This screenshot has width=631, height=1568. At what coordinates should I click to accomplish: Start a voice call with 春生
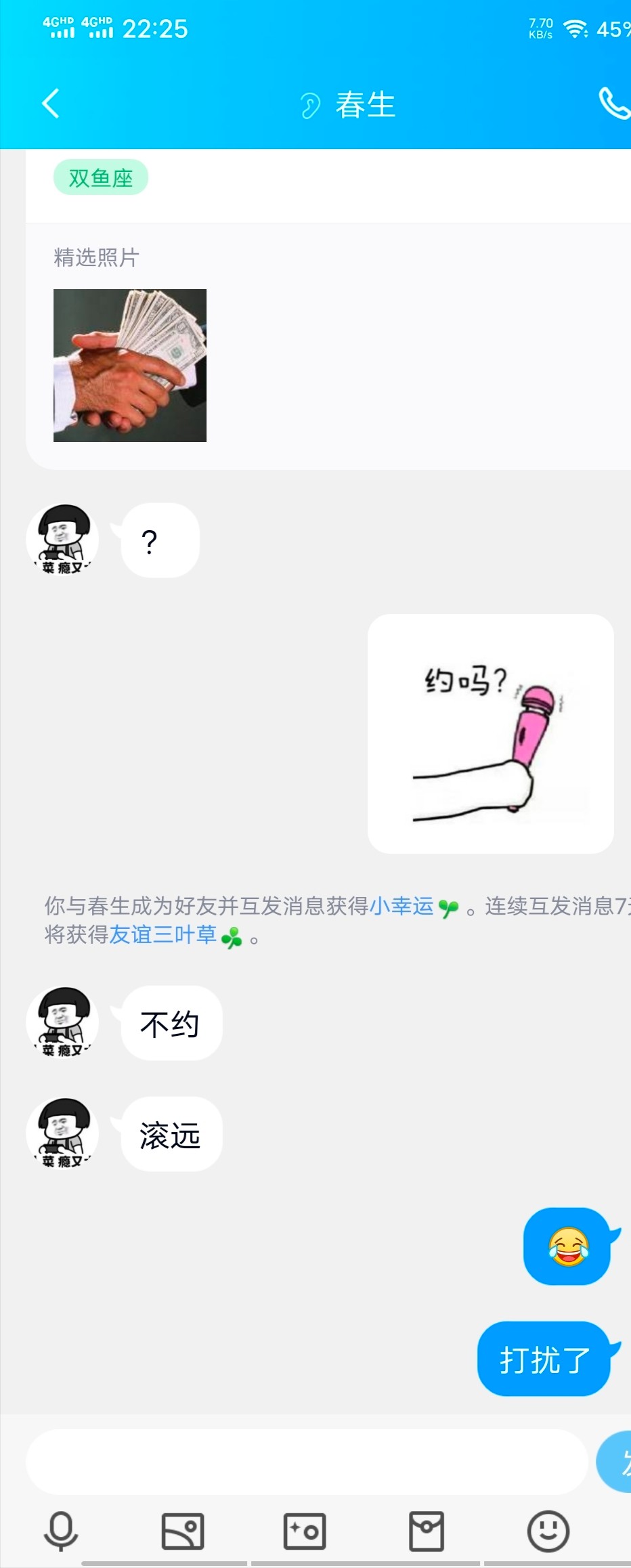click(x=614, y=104)
